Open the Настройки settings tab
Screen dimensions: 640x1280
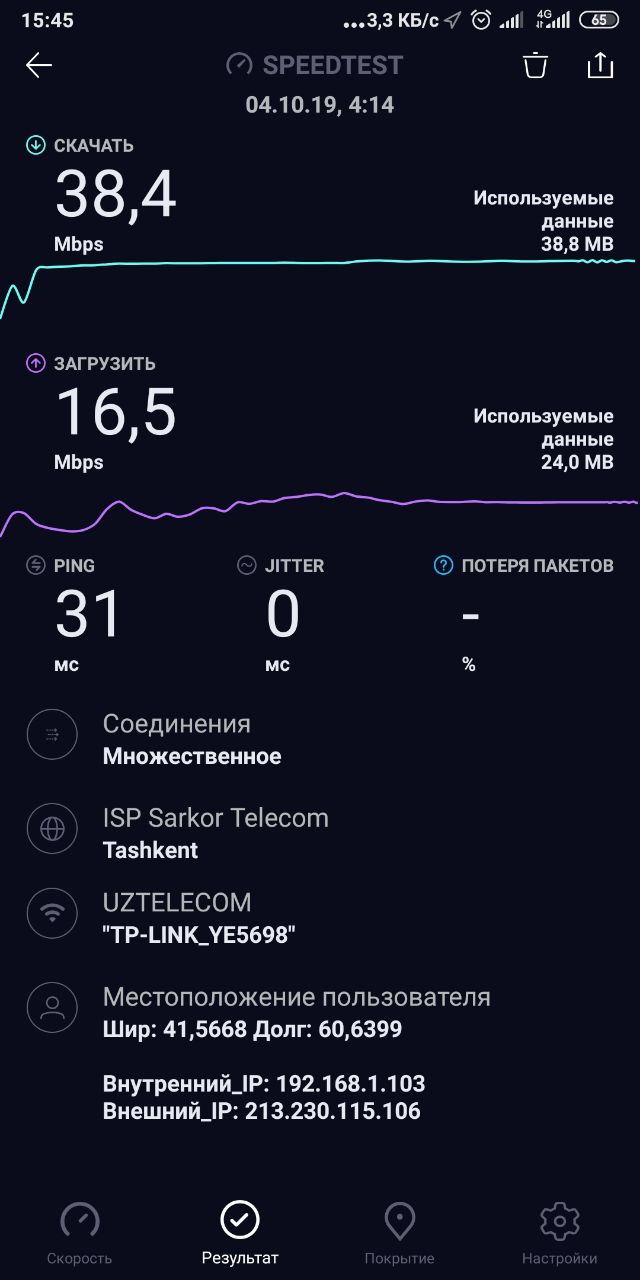coord(560,1233)
